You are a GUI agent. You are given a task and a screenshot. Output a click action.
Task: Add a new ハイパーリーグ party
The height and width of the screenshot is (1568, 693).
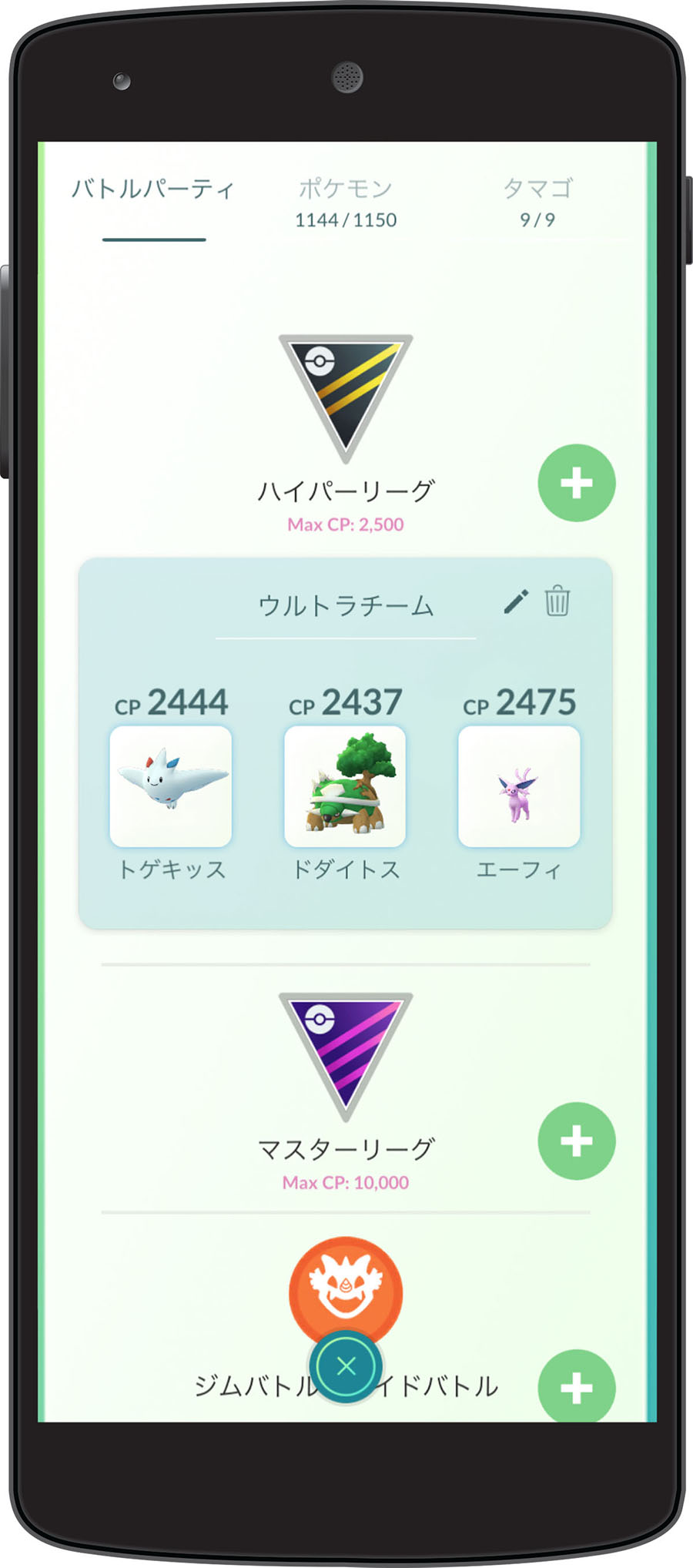576,483
